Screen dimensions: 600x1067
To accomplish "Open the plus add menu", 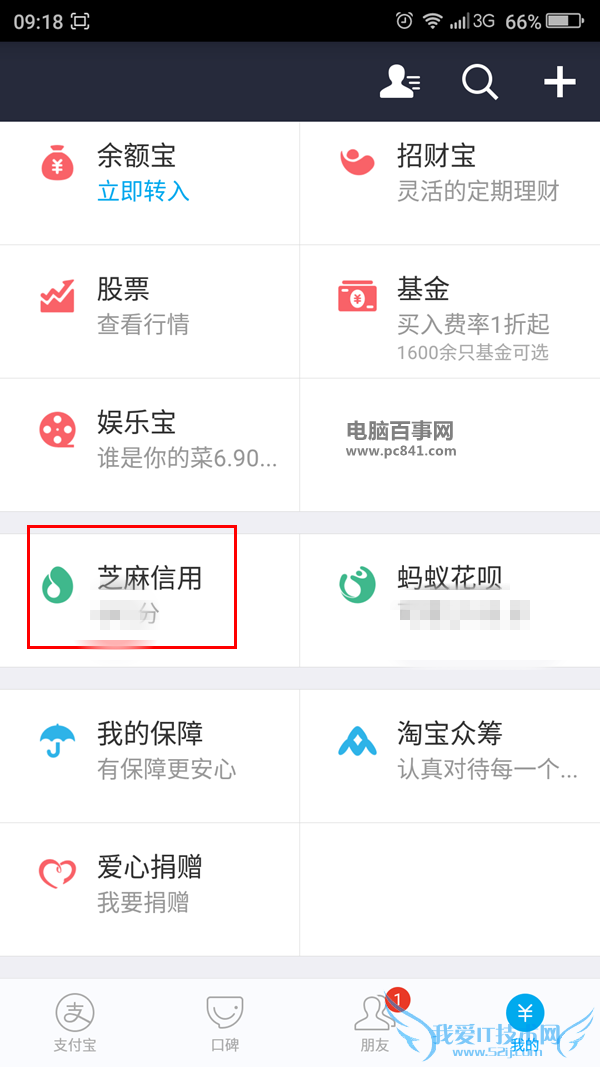I will (559, 82).
